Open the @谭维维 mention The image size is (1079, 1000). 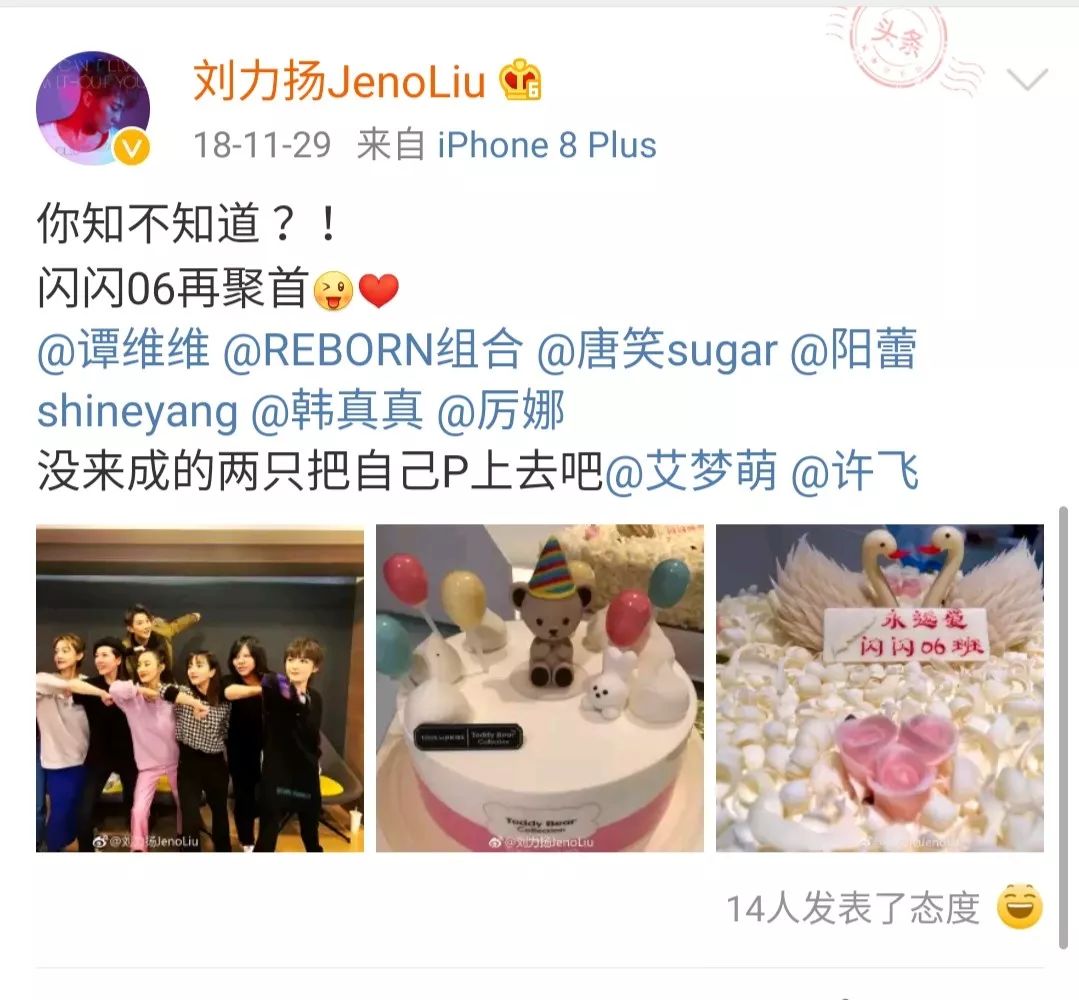pos(123,351)
